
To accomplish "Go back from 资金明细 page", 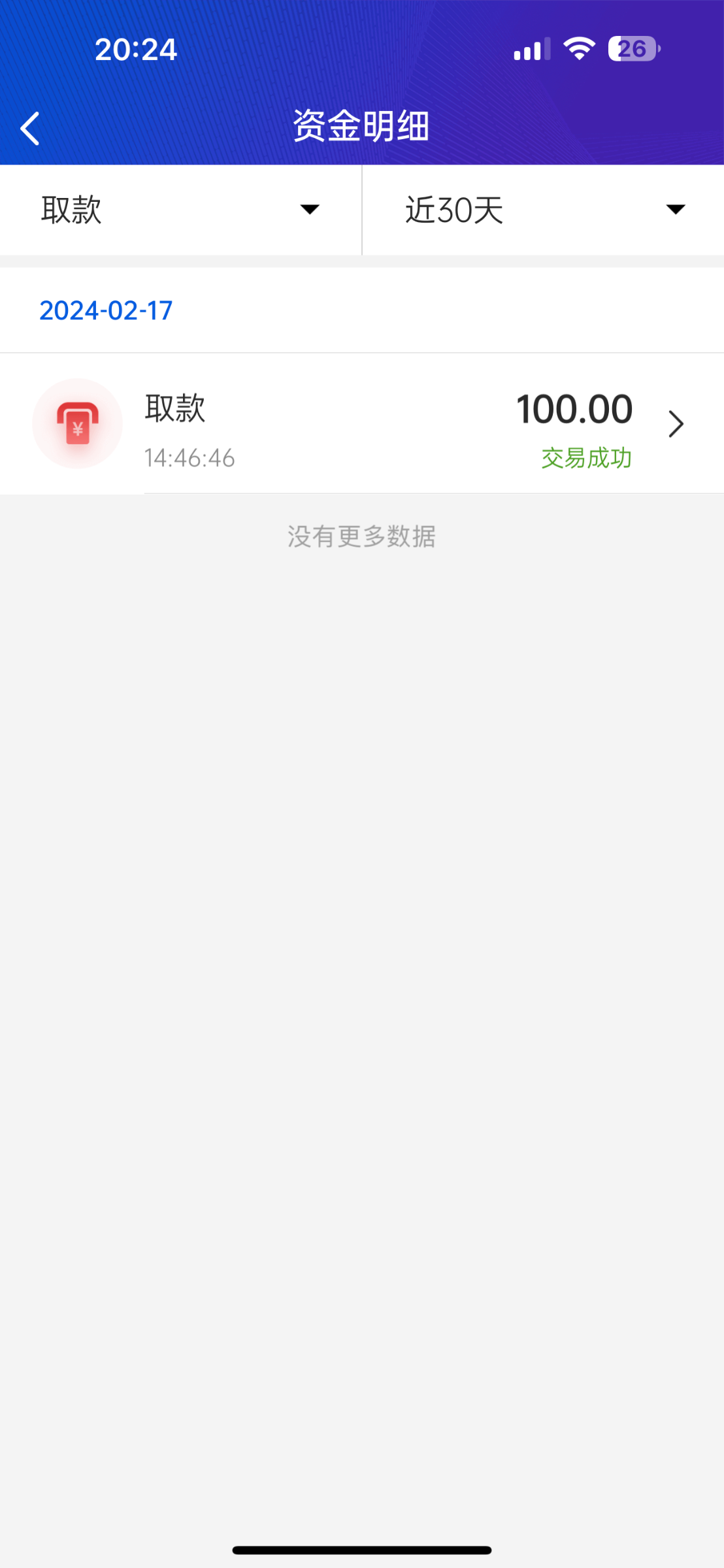I will tap(30, 128).
